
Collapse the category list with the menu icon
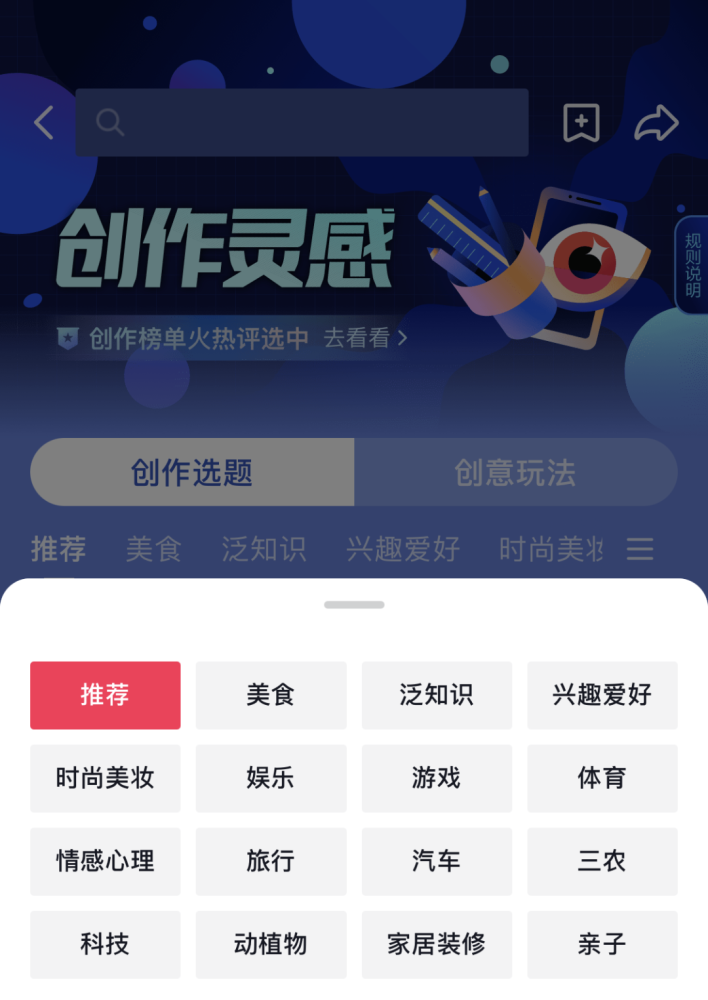639,549
